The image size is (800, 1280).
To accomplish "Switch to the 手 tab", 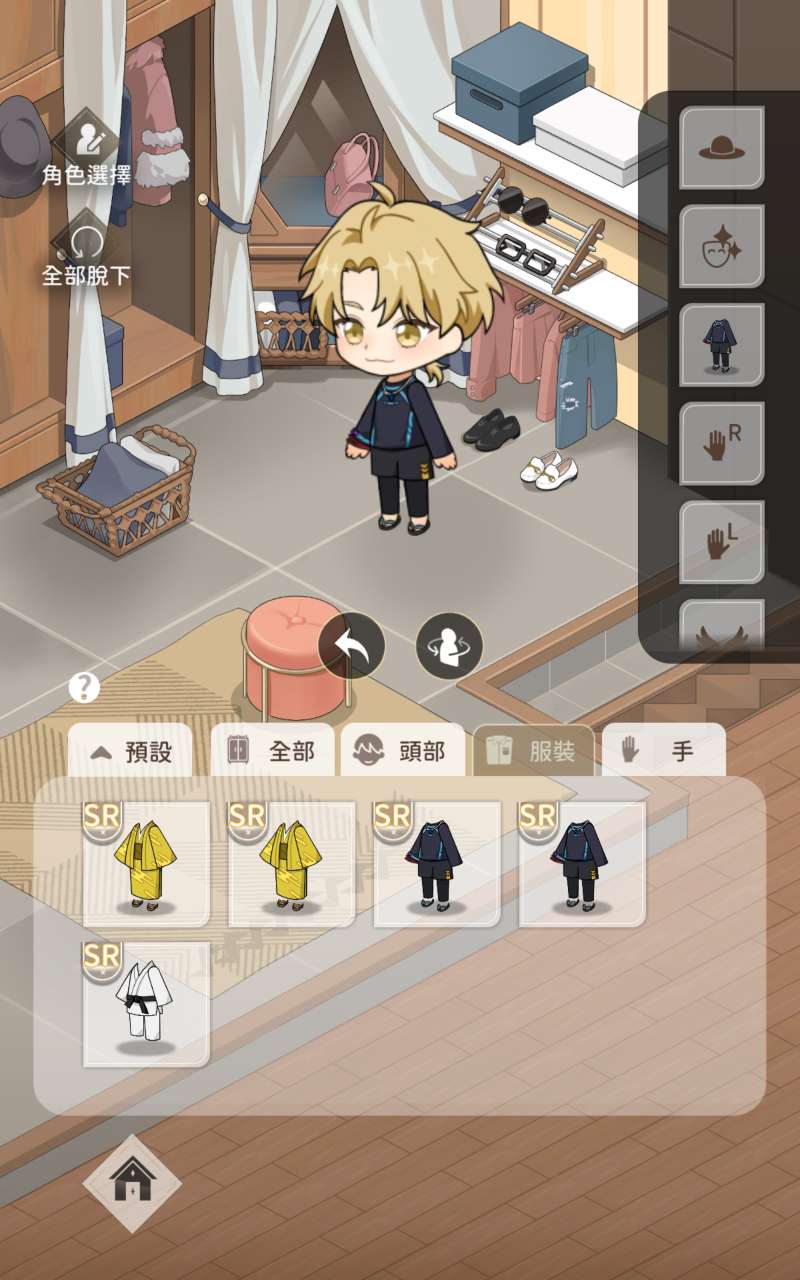I will click(663, 752).
